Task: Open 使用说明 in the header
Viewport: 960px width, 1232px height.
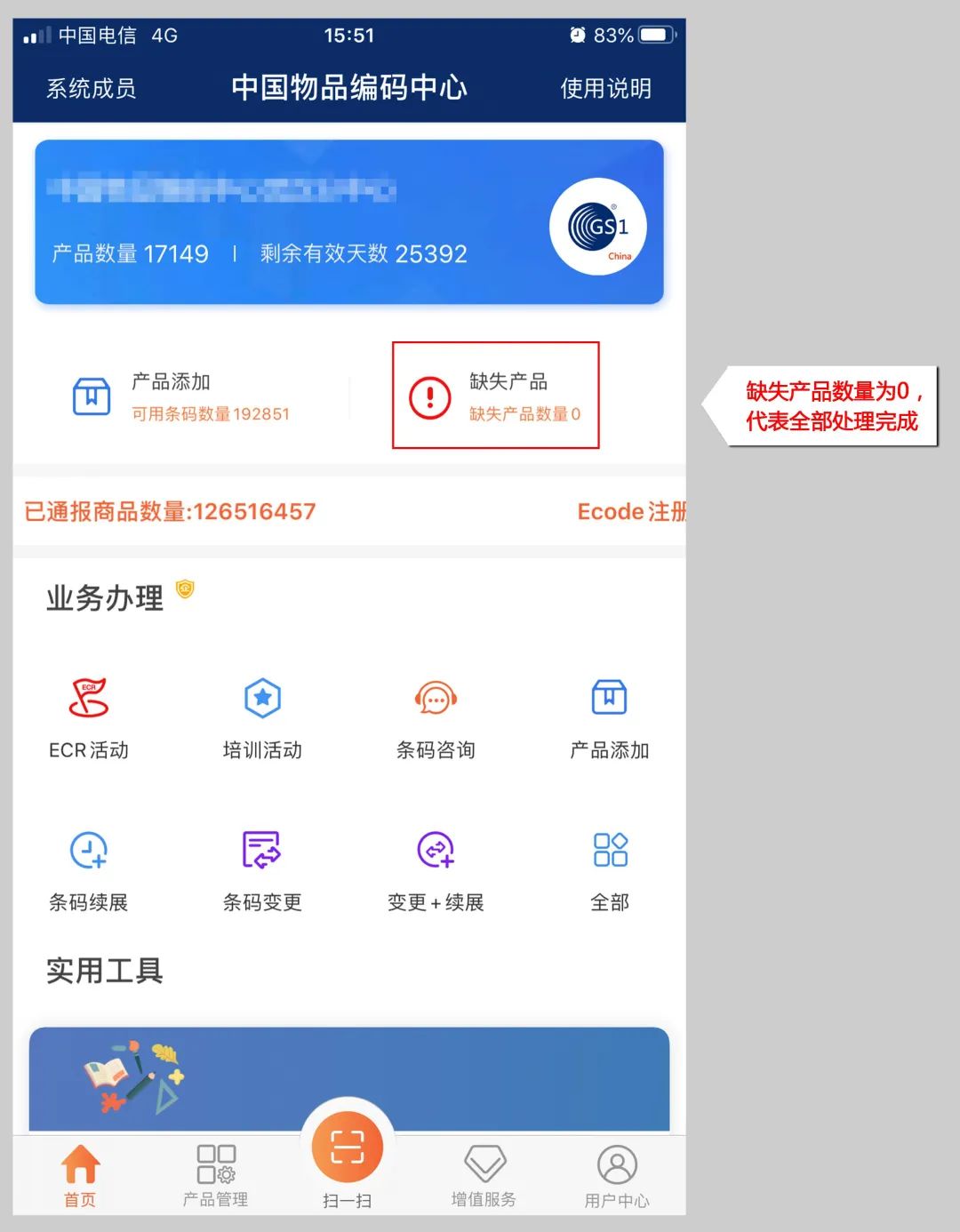Action: (605, 88)
